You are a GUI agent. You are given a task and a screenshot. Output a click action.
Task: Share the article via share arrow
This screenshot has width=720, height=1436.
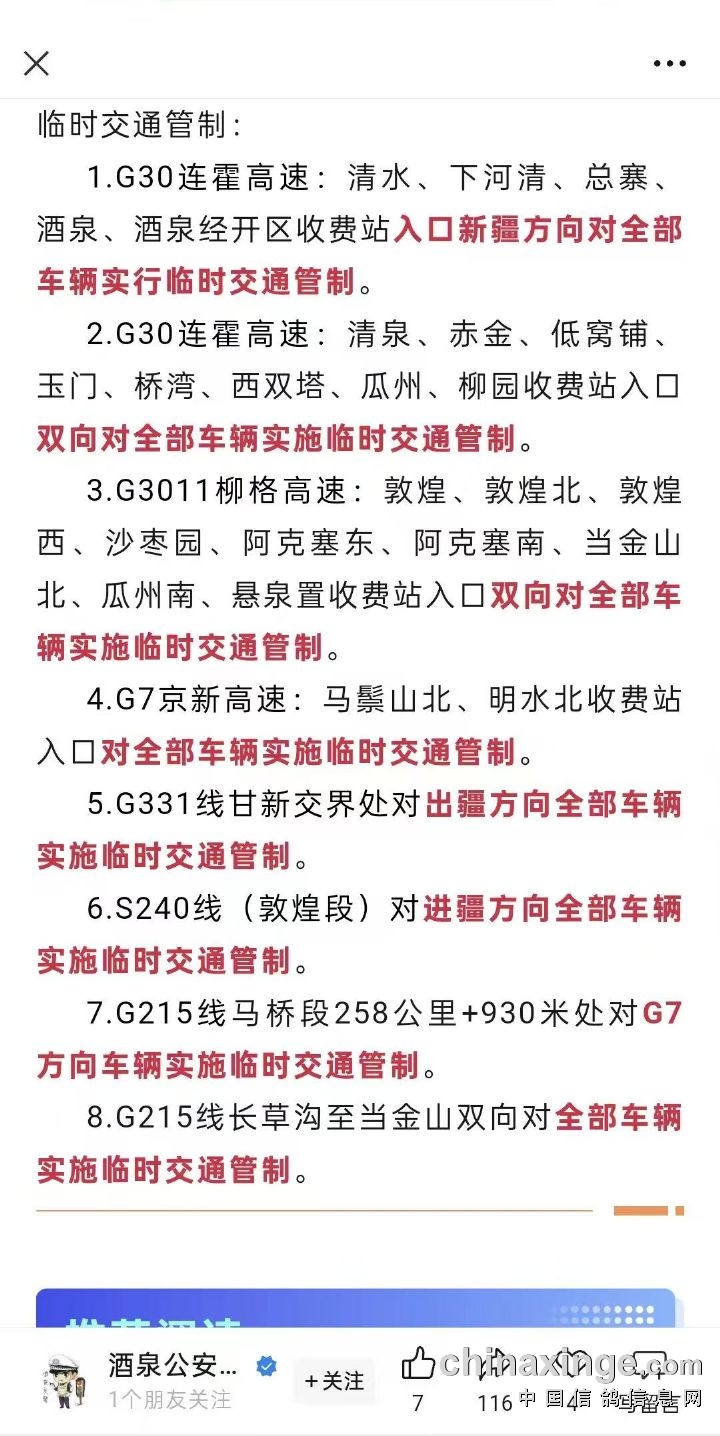(494, 1365)
